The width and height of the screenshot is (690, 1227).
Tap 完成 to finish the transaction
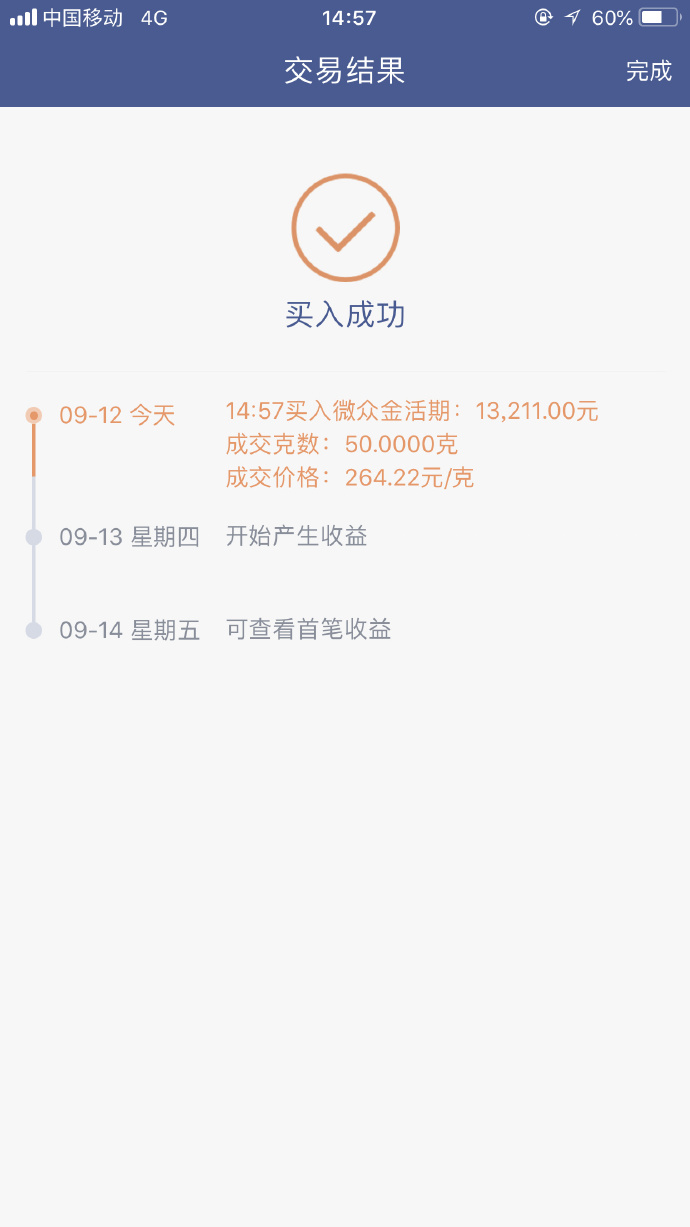pos(649,71)
